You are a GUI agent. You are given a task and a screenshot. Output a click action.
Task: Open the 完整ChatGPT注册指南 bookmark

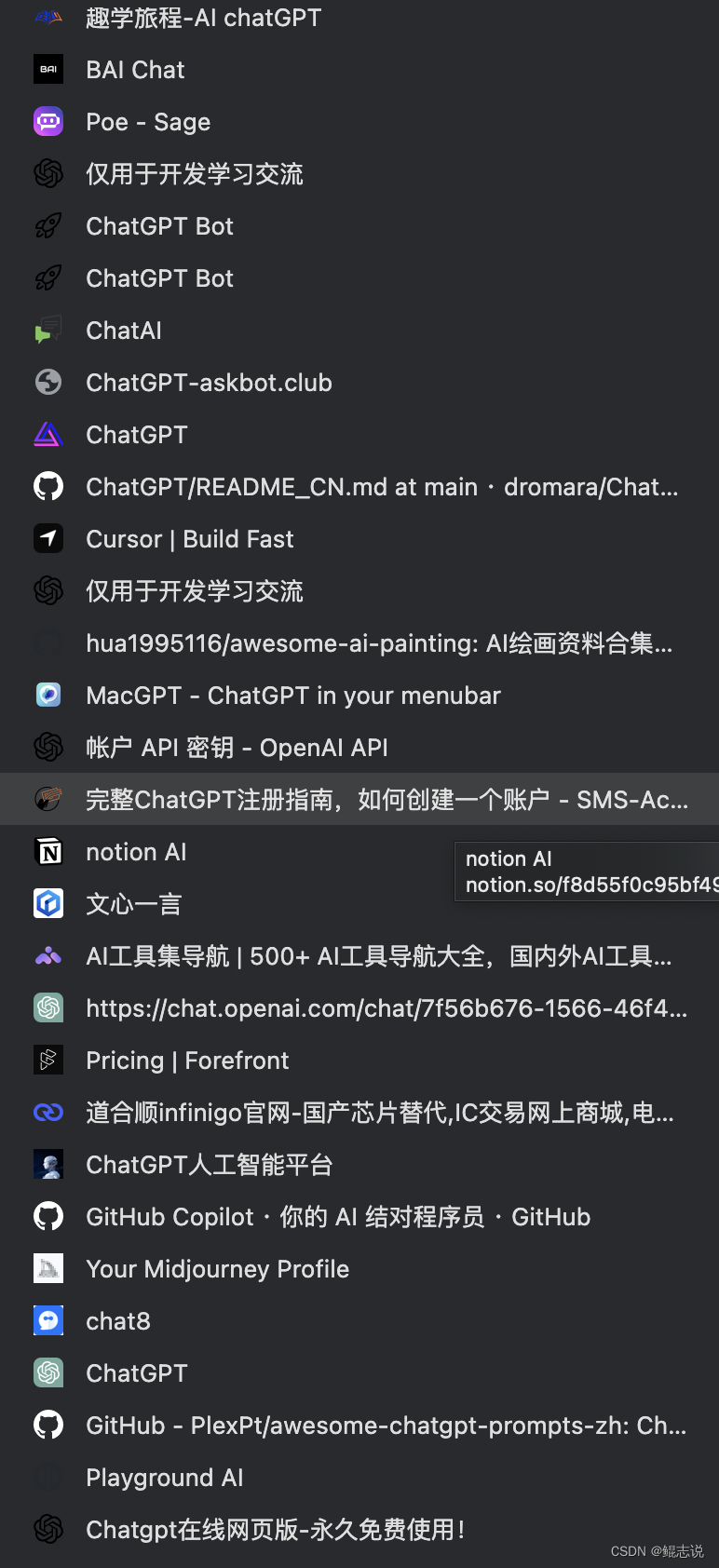[387, 800]
